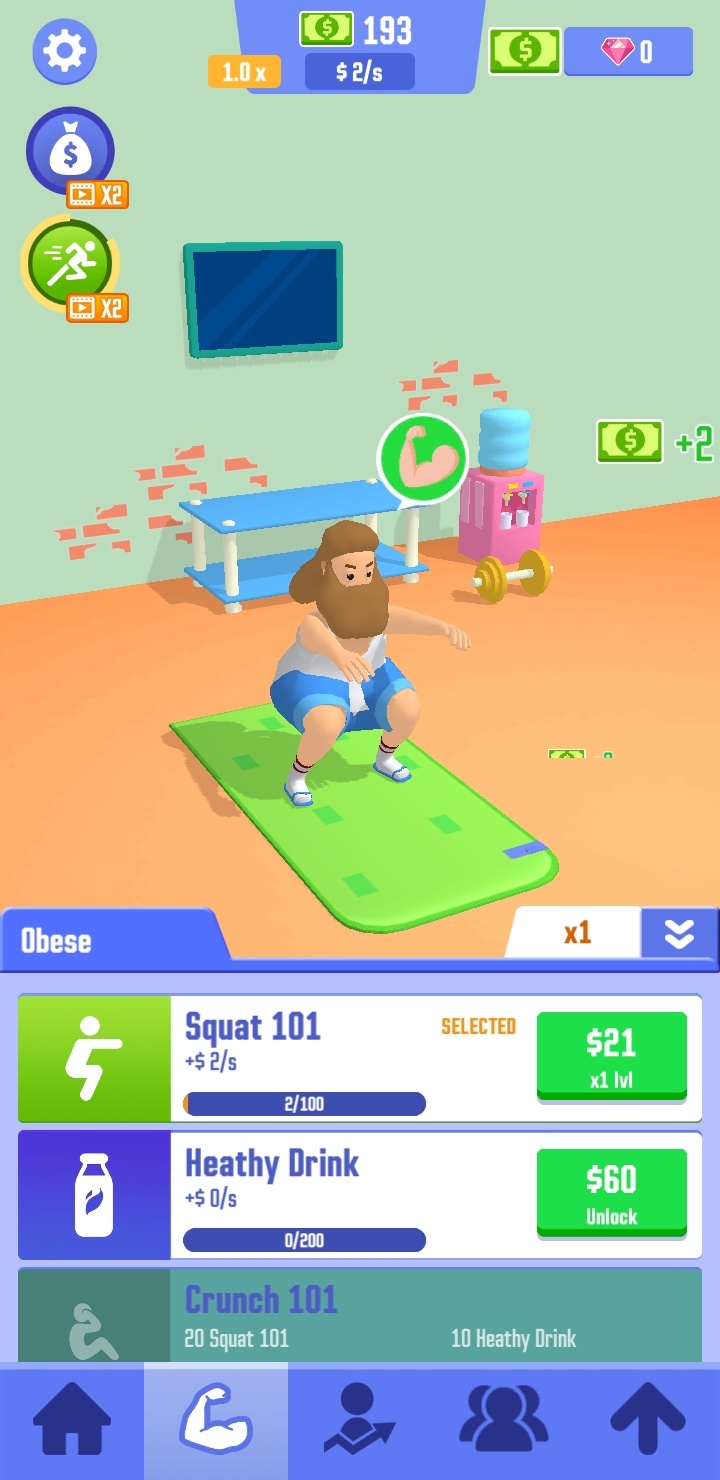Tap the money bag x2 video boost
This screenshot has width=720, height=1480.
[70, 152]
